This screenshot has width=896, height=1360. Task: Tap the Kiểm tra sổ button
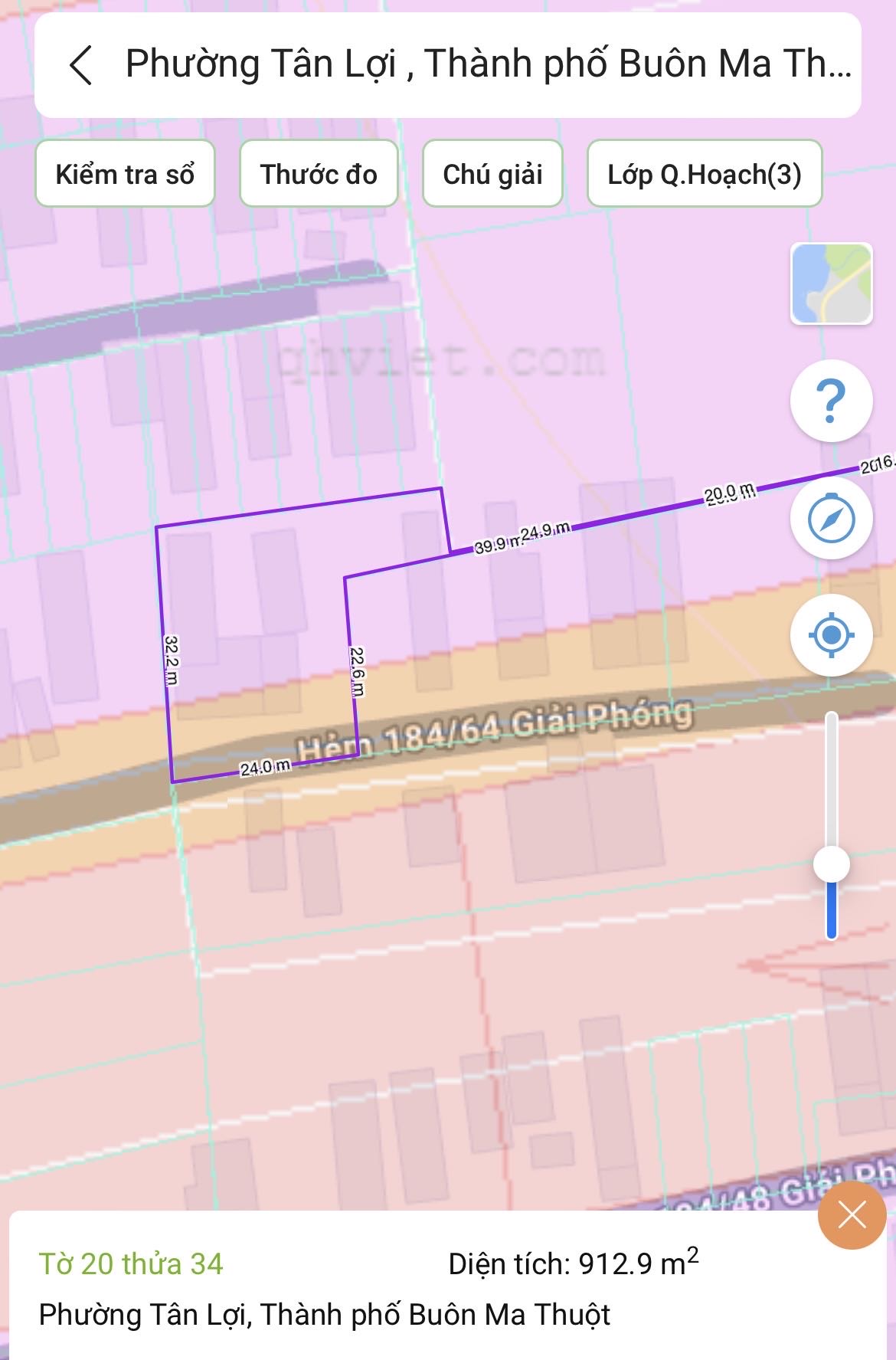pyautogui.click(x=125, y=174)
